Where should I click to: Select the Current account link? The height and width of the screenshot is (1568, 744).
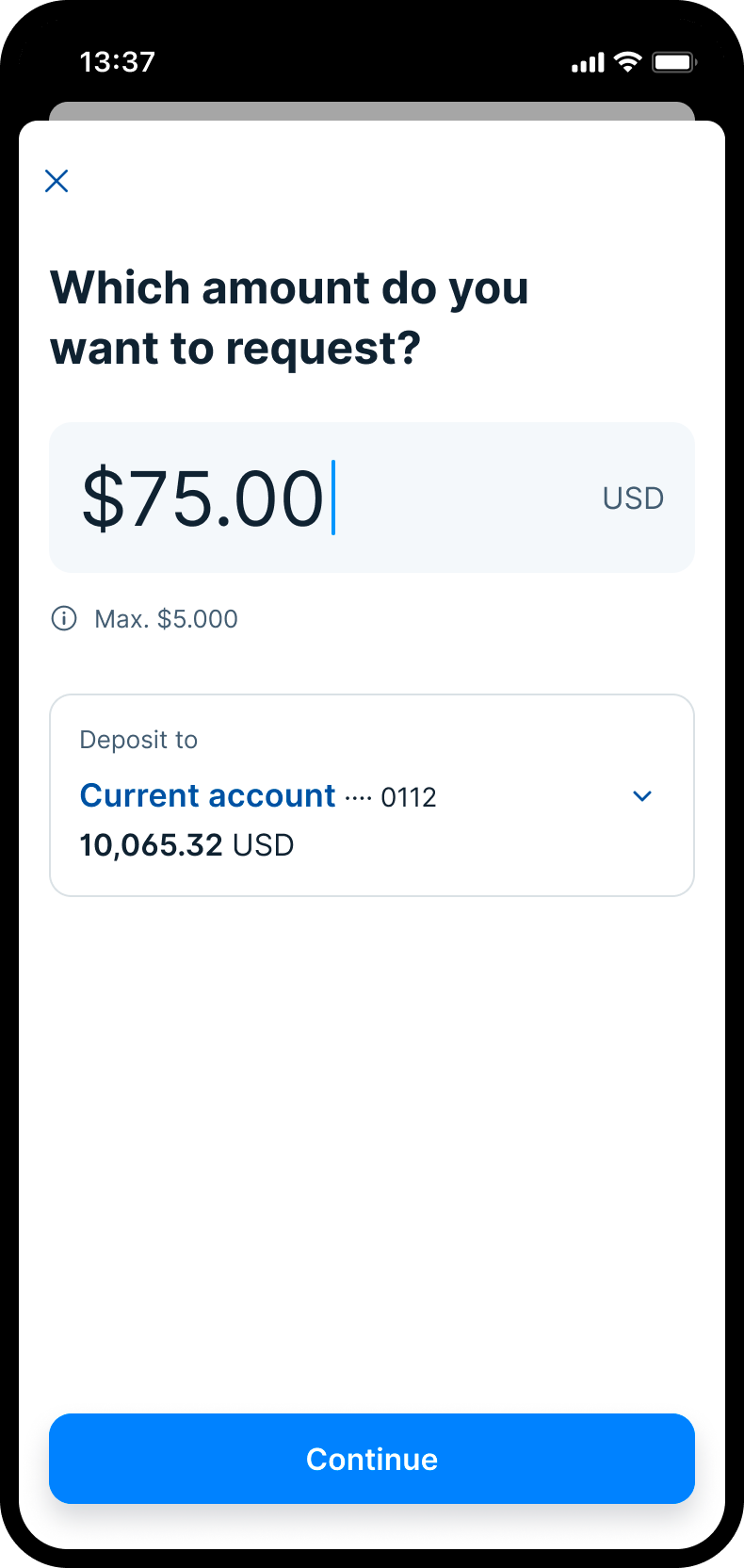pos(208,795)
